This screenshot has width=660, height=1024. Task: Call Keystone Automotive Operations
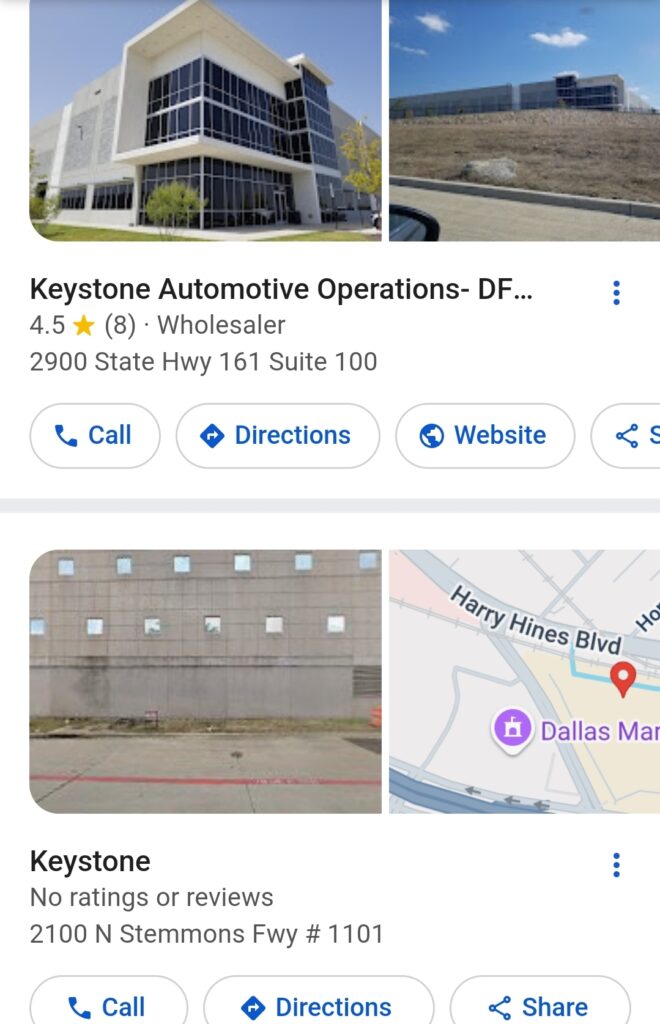(x=95, y=435)
